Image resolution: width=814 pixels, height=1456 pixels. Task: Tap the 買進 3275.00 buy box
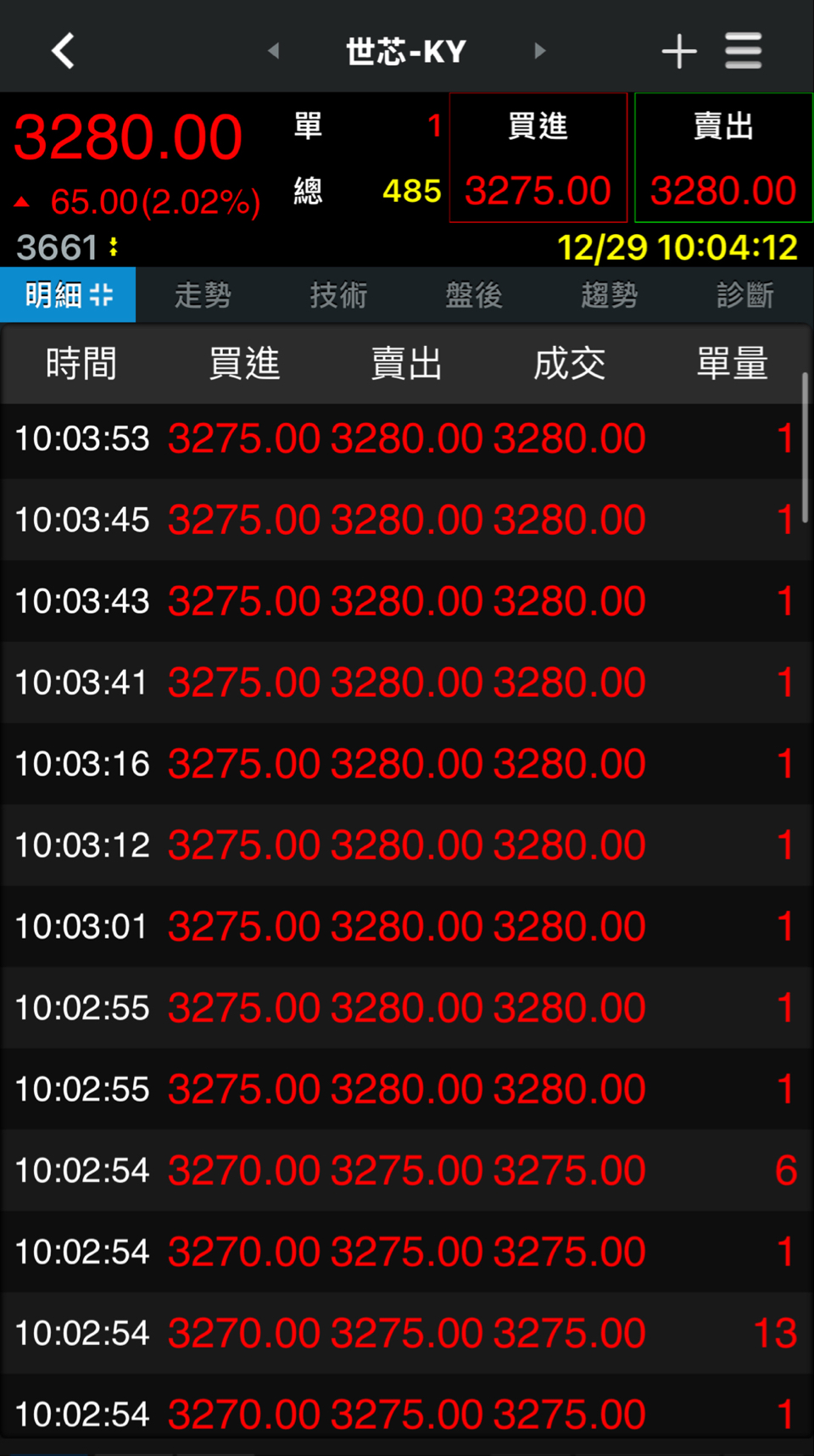click(x=538, y=159)
